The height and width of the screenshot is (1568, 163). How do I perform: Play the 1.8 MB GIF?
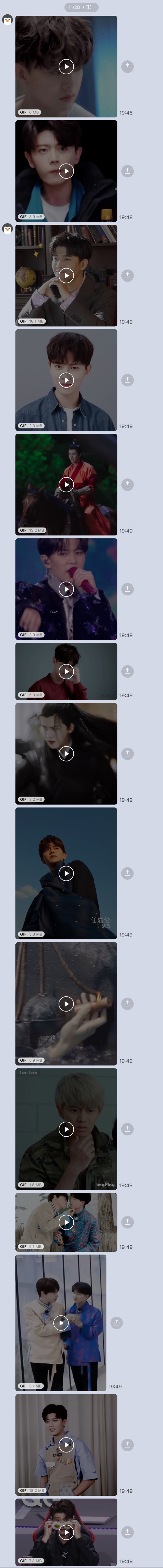click(66, 1129)
